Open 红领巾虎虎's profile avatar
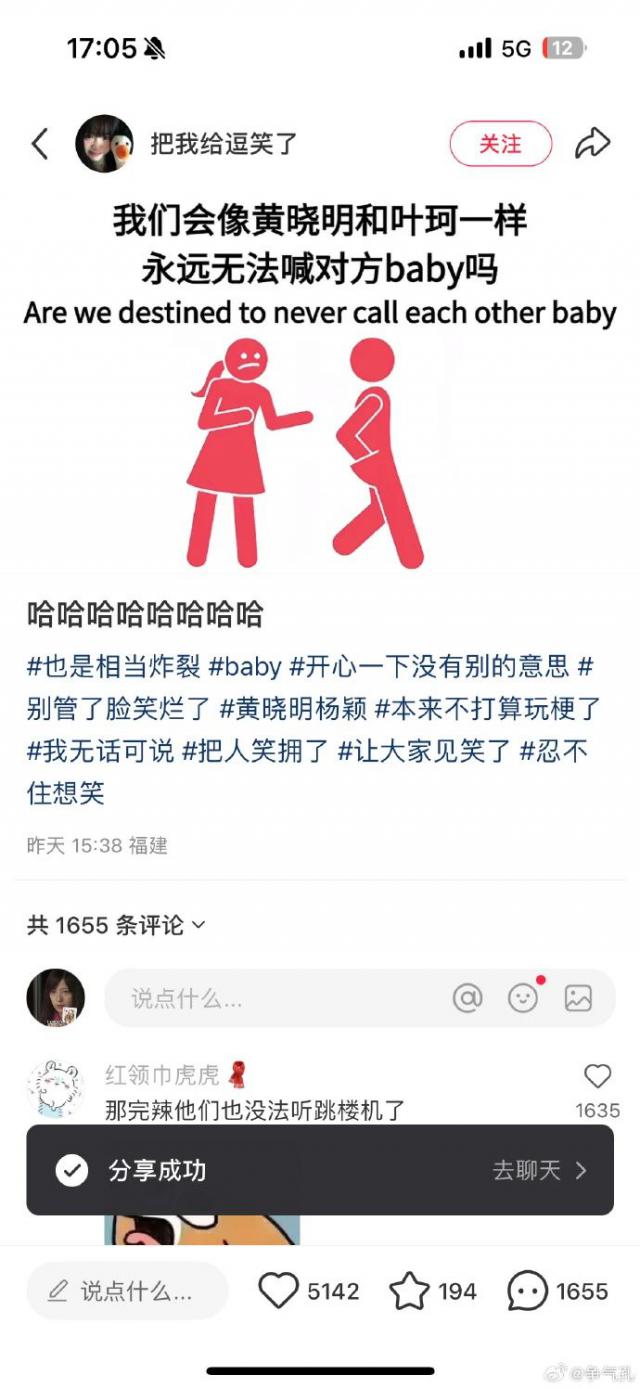Screen dimensions: 640x1388 (x=55, y=1090)
